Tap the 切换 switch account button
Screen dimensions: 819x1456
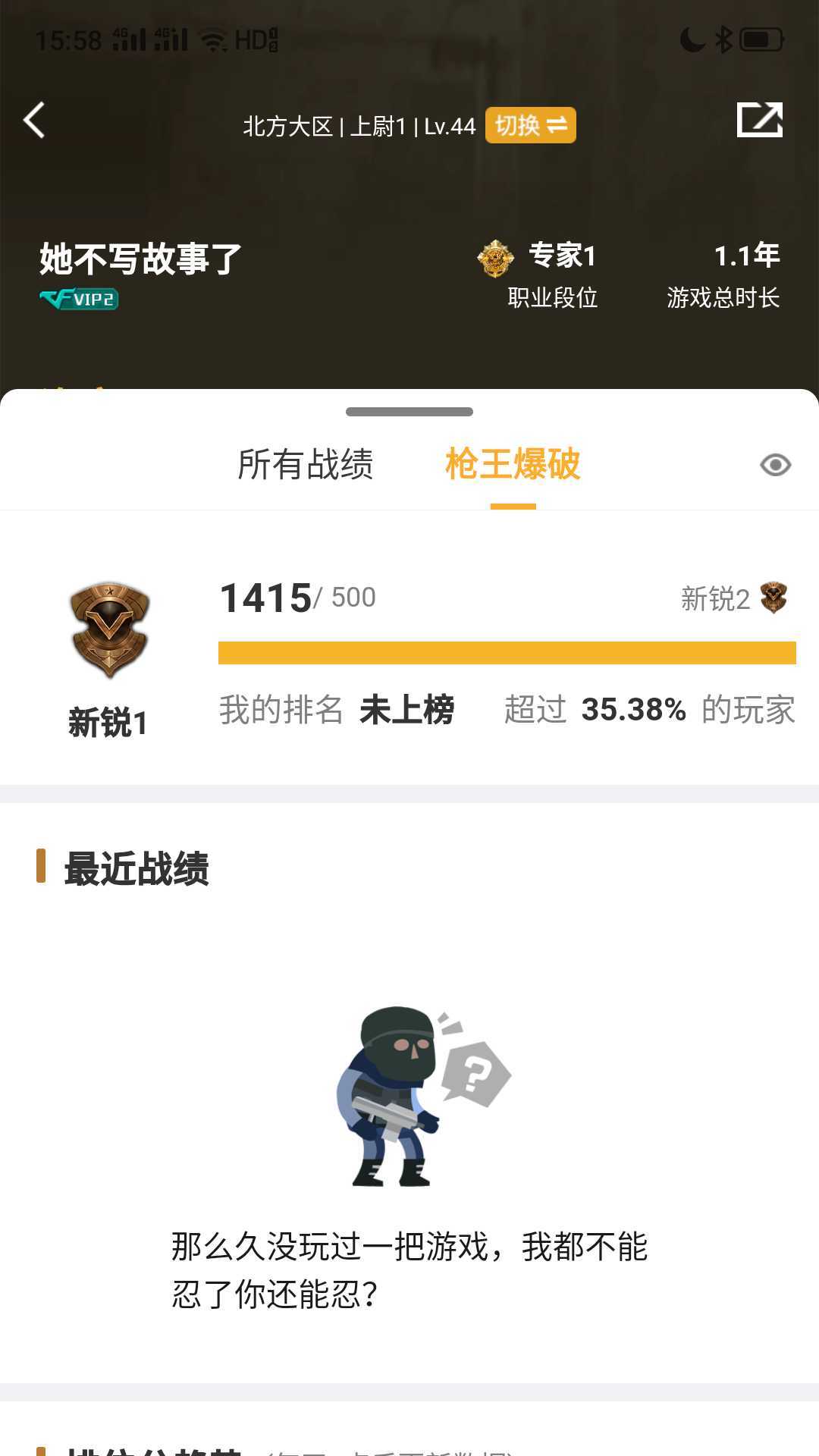pyautogui.click(x=530, y=125)
